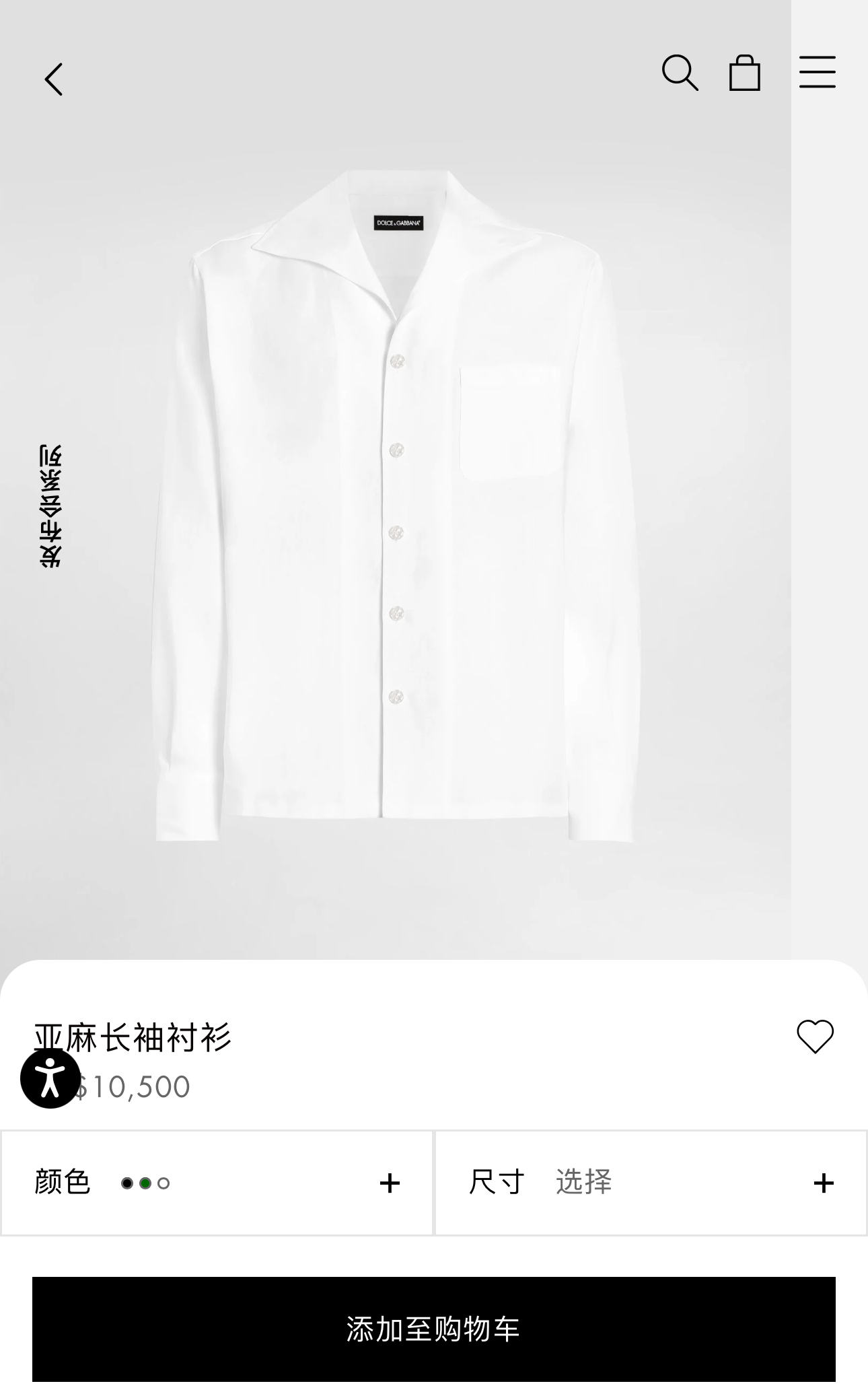
Task: Open the 发布会系列 vertical link
Action: [x=50, y=506]
